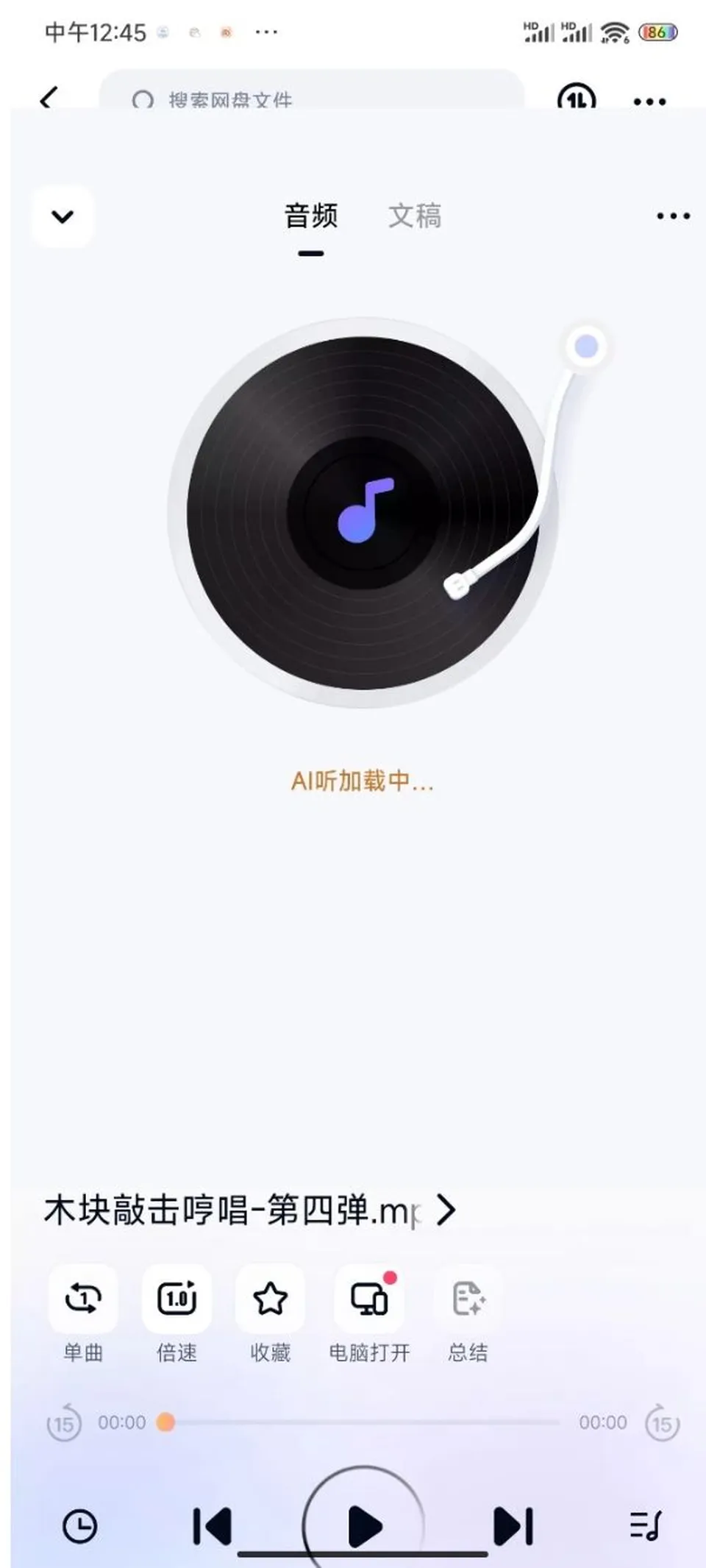Open file details for 木块敲击哼唱-第四弹
Screen dimensions: 706x1568
pyautogui.click(x=250, y=1210)
